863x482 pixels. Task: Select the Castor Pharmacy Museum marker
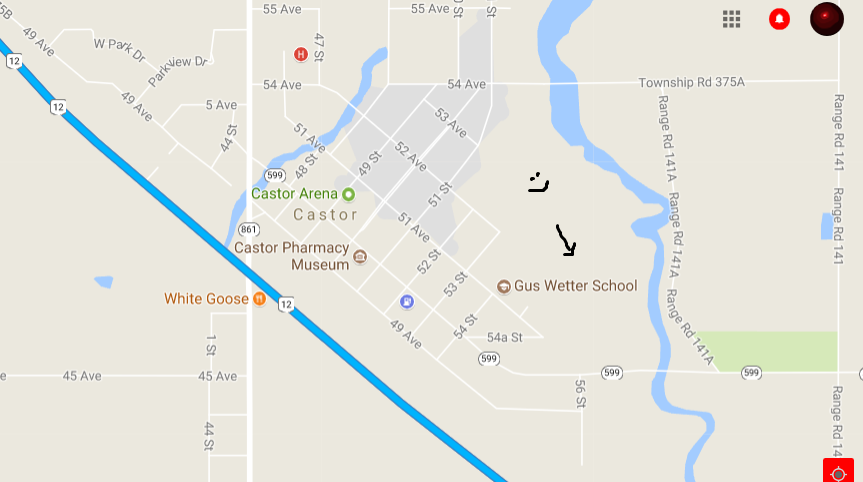[360, 256]
